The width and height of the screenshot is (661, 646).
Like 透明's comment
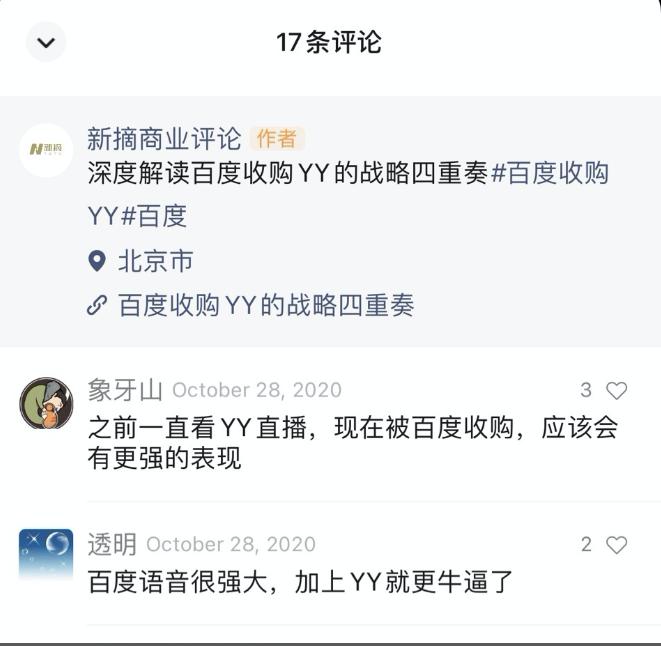[617, 545]
